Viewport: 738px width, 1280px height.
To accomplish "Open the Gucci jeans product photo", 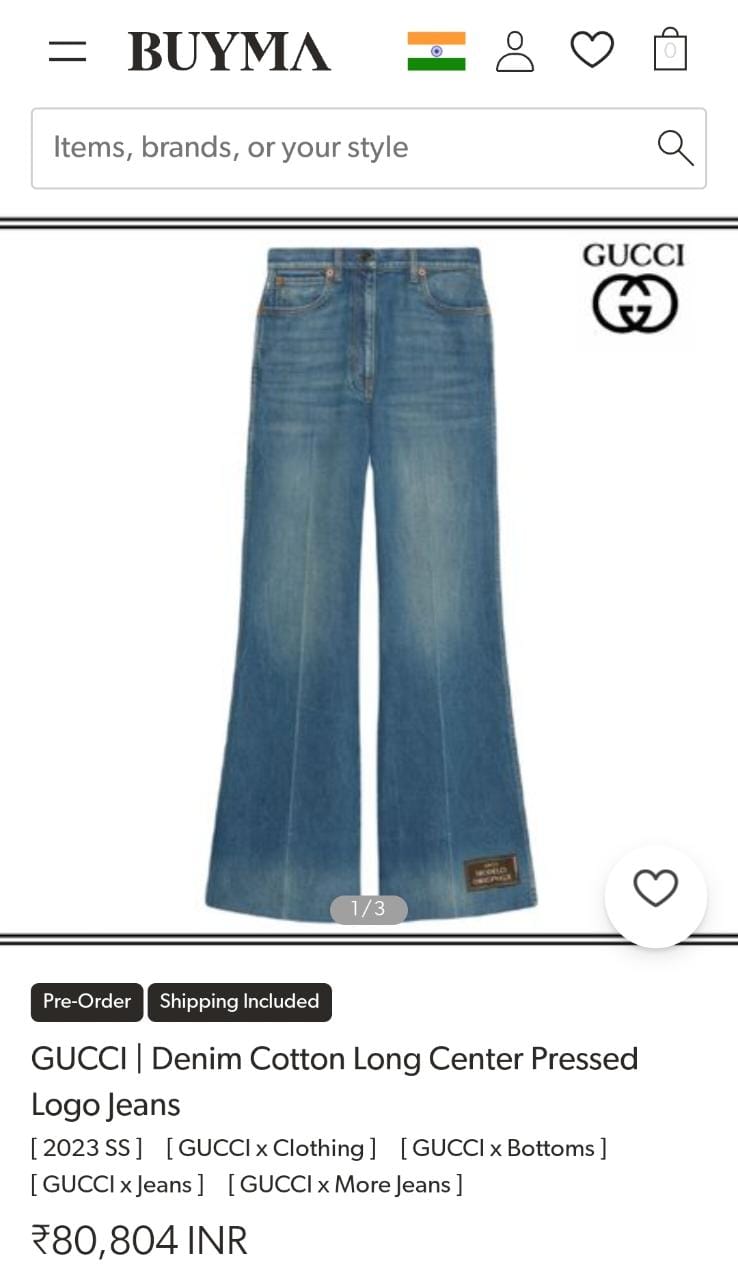I will pos(369,578).
